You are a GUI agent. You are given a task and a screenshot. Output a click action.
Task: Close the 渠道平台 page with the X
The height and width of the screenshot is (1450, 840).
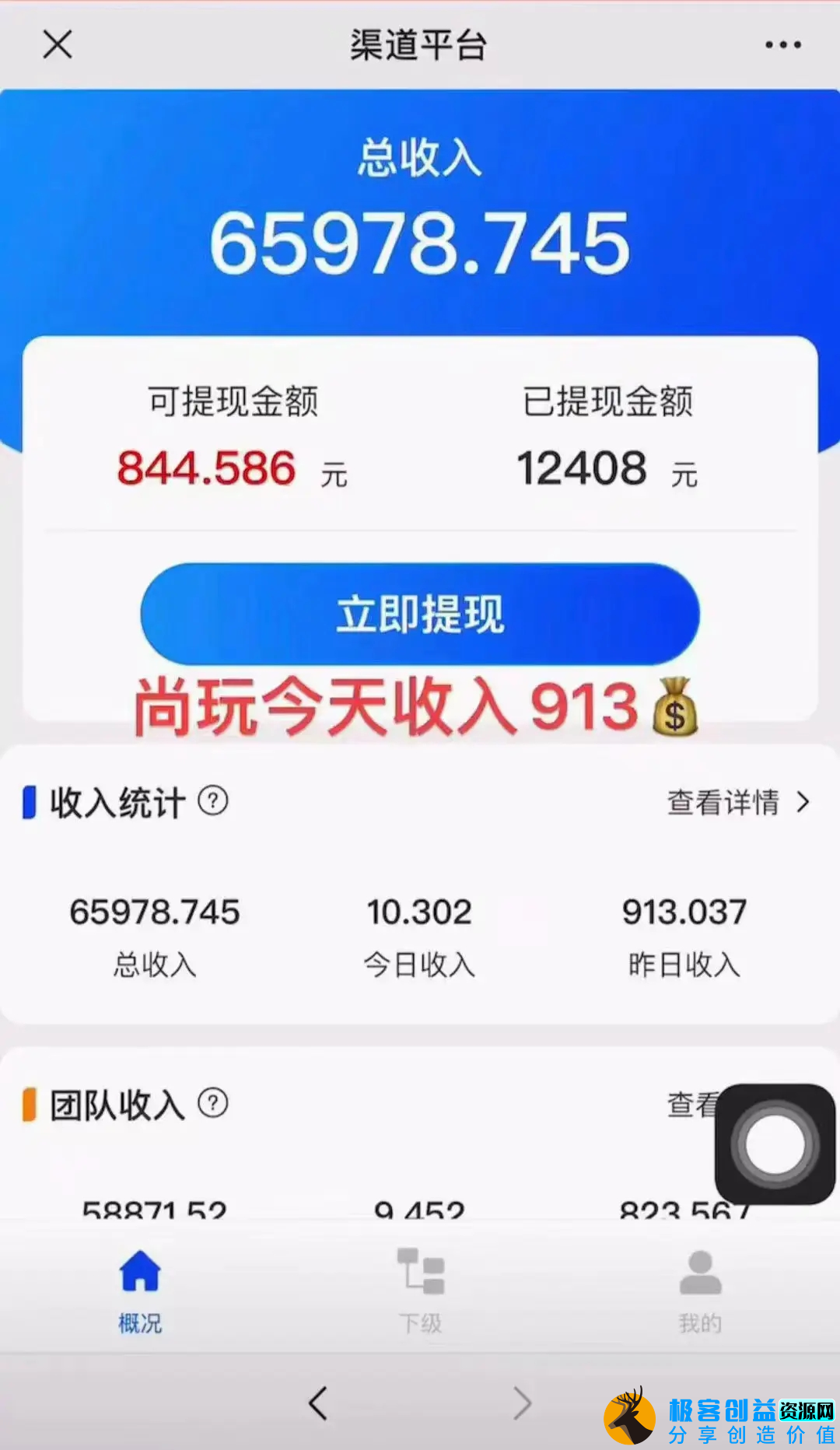pyautogui.click(x=56, y=44)
